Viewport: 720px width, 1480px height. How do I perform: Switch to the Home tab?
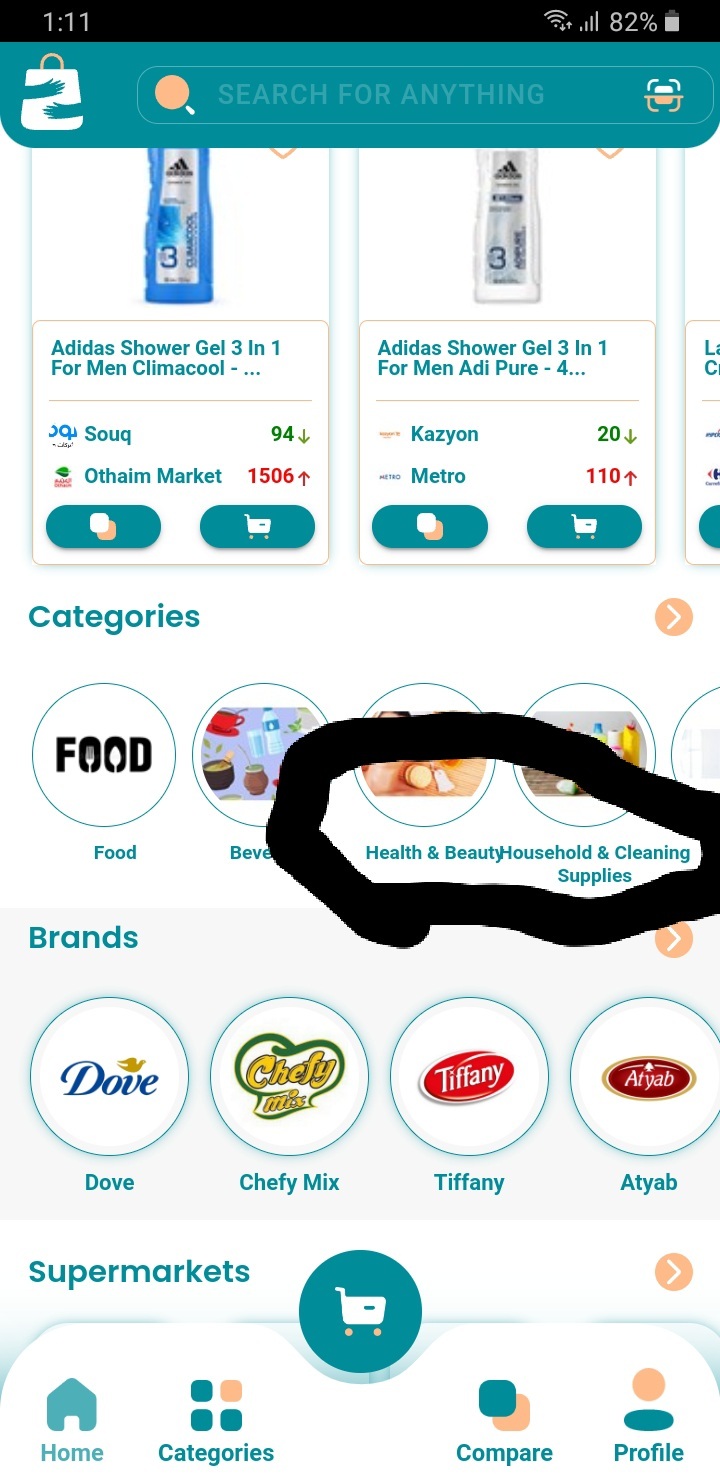[x=72, y=1420]
